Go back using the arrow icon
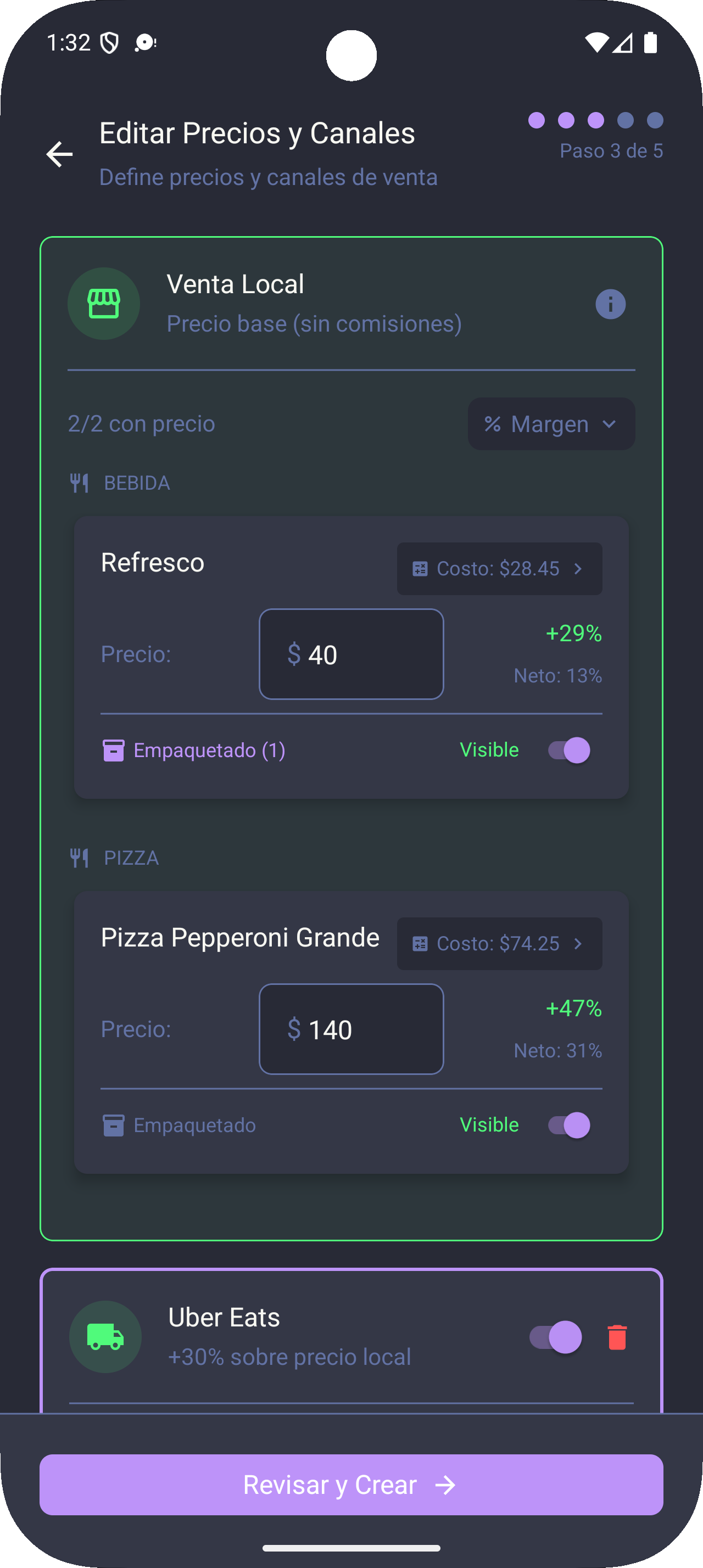 60,155
